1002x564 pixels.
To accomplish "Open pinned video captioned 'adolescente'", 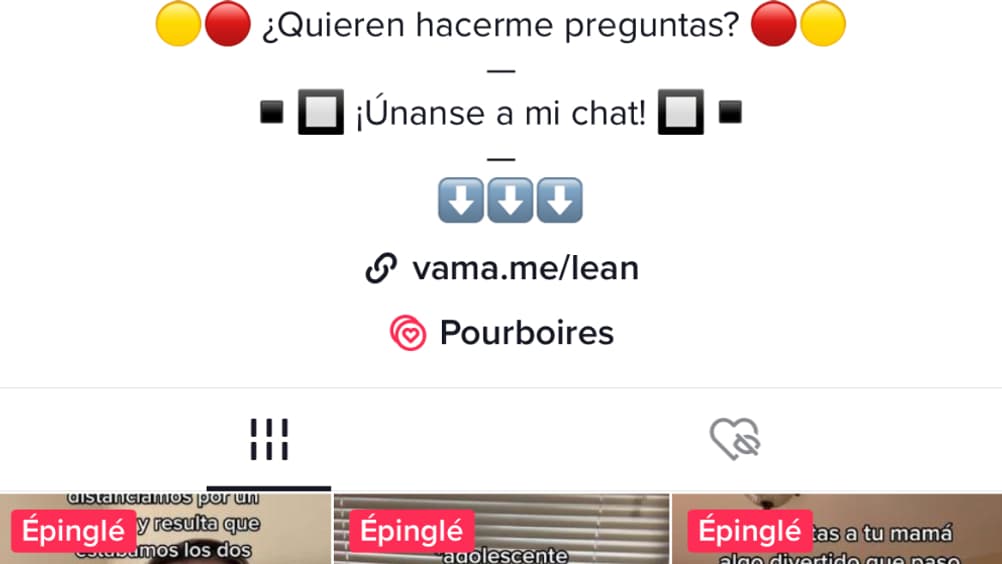I will (x=501, y=530).
